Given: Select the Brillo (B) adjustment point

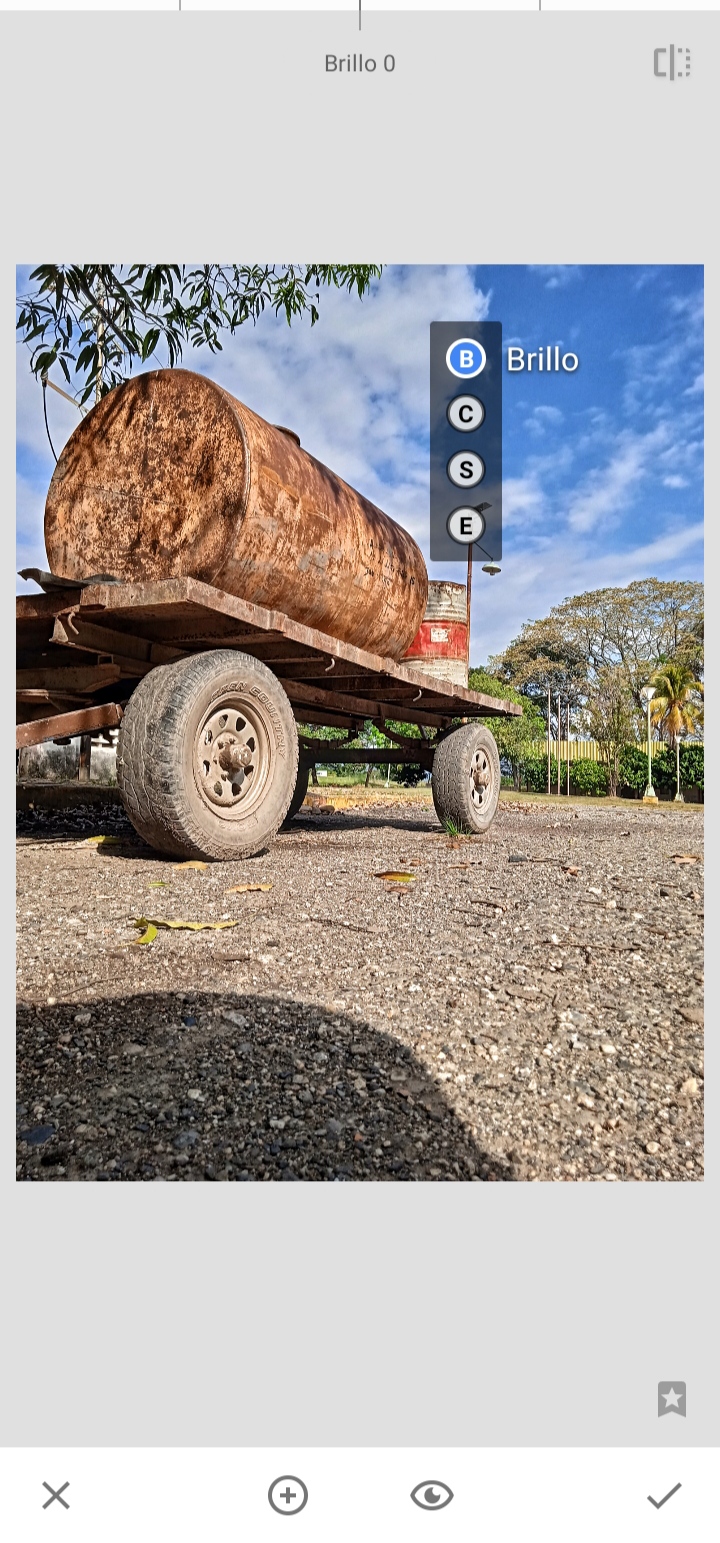Looking at the screenshot, I should tap(465, 358).
